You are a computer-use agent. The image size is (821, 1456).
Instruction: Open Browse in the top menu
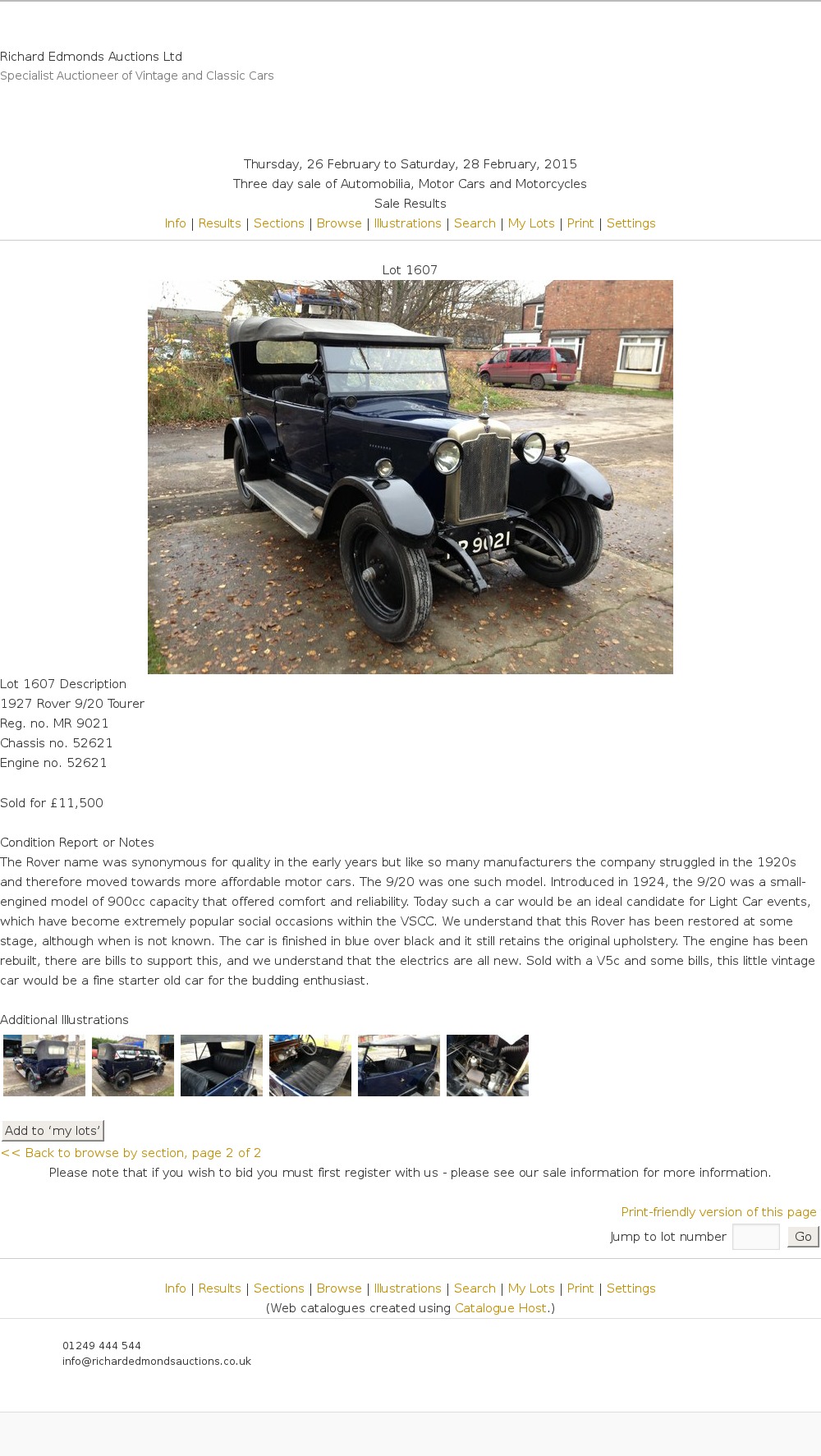click(x=339, y=223)
